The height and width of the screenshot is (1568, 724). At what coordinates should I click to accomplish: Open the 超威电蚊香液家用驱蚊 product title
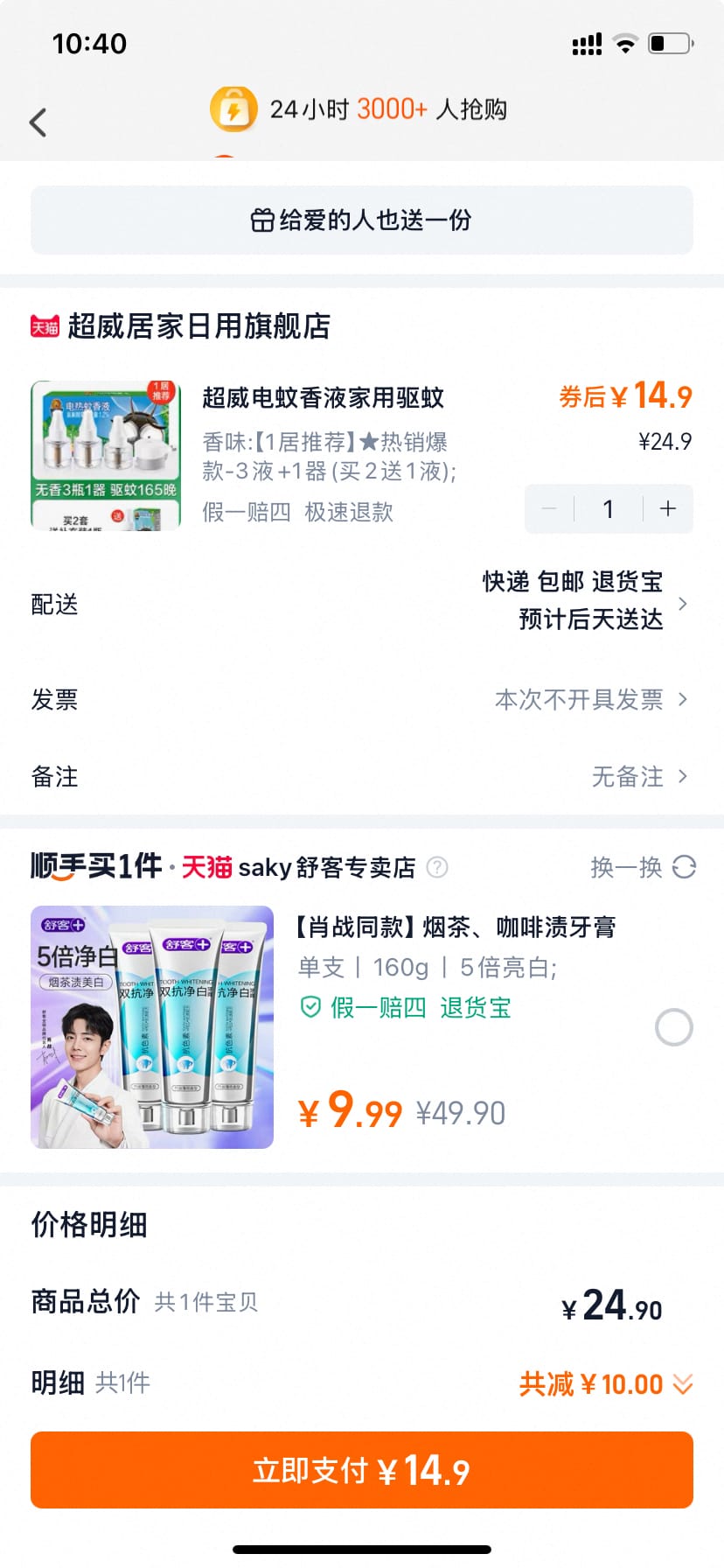[x=322, y=398]
